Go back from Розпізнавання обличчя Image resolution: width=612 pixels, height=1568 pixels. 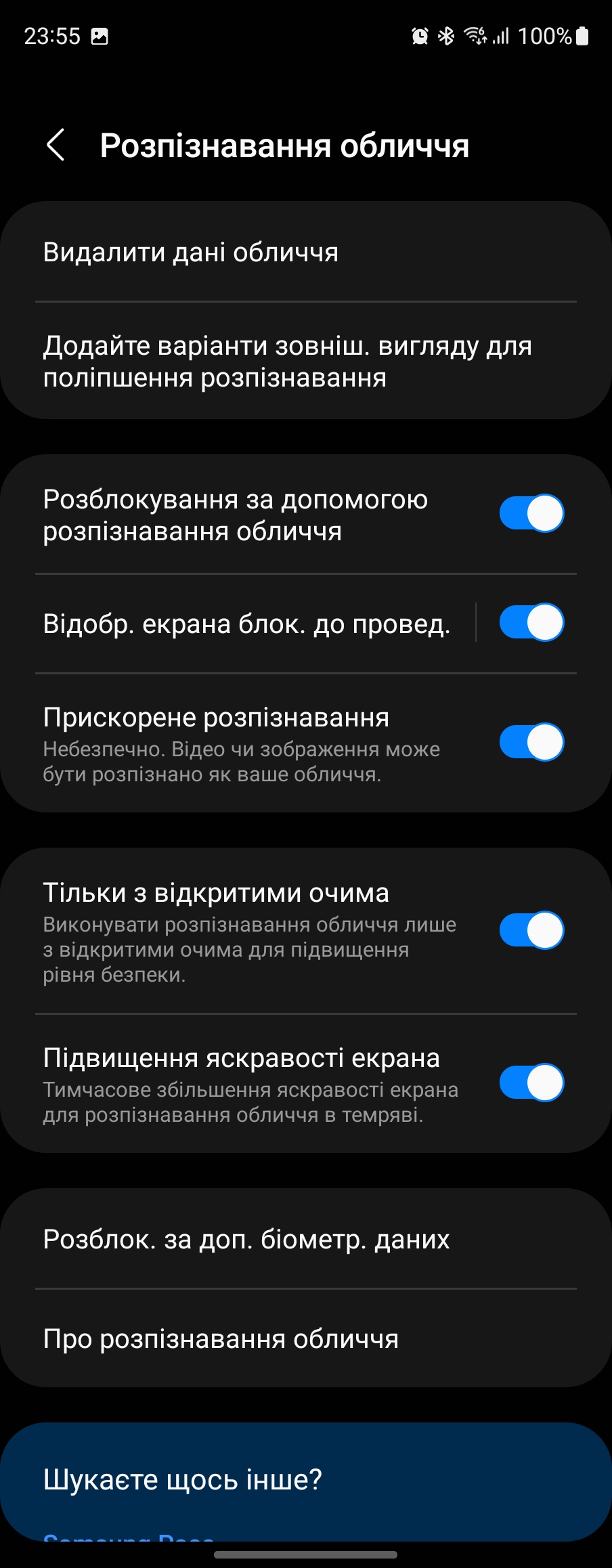pyautogui.click(x=56, y=145)
